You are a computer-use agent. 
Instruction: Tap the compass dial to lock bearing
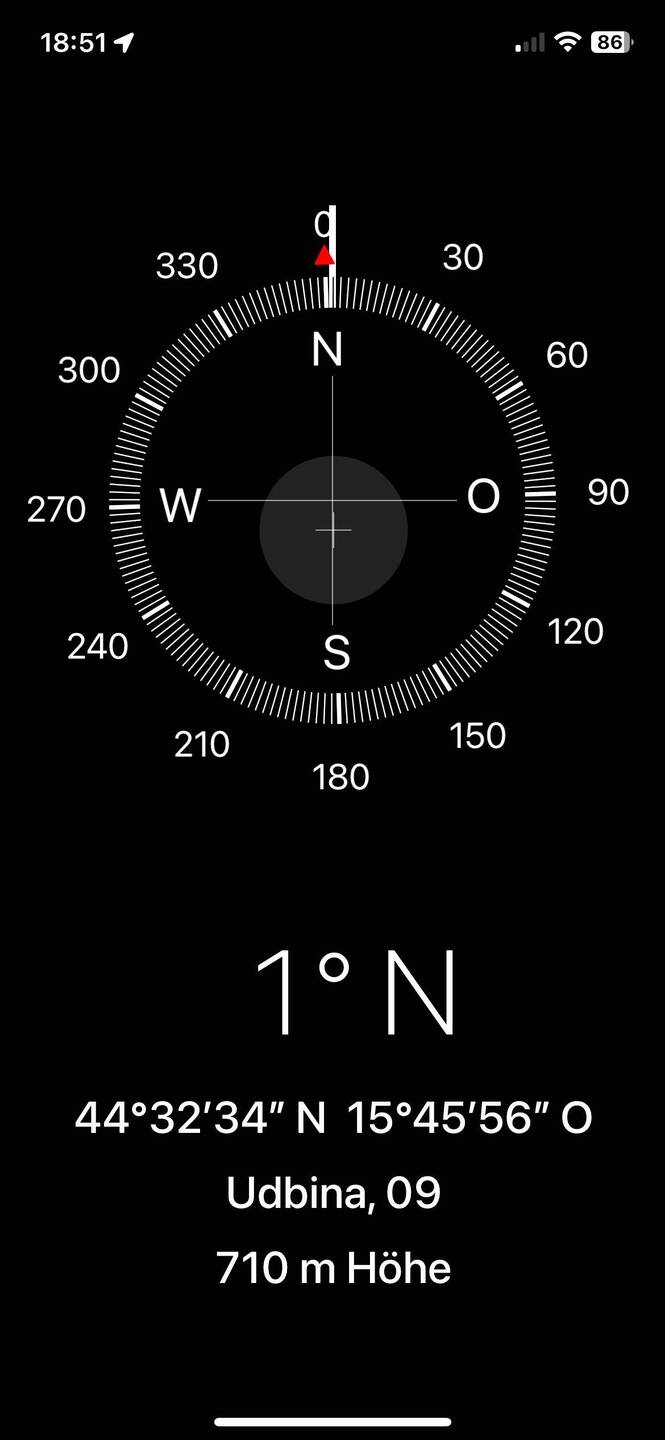(332, 499)
